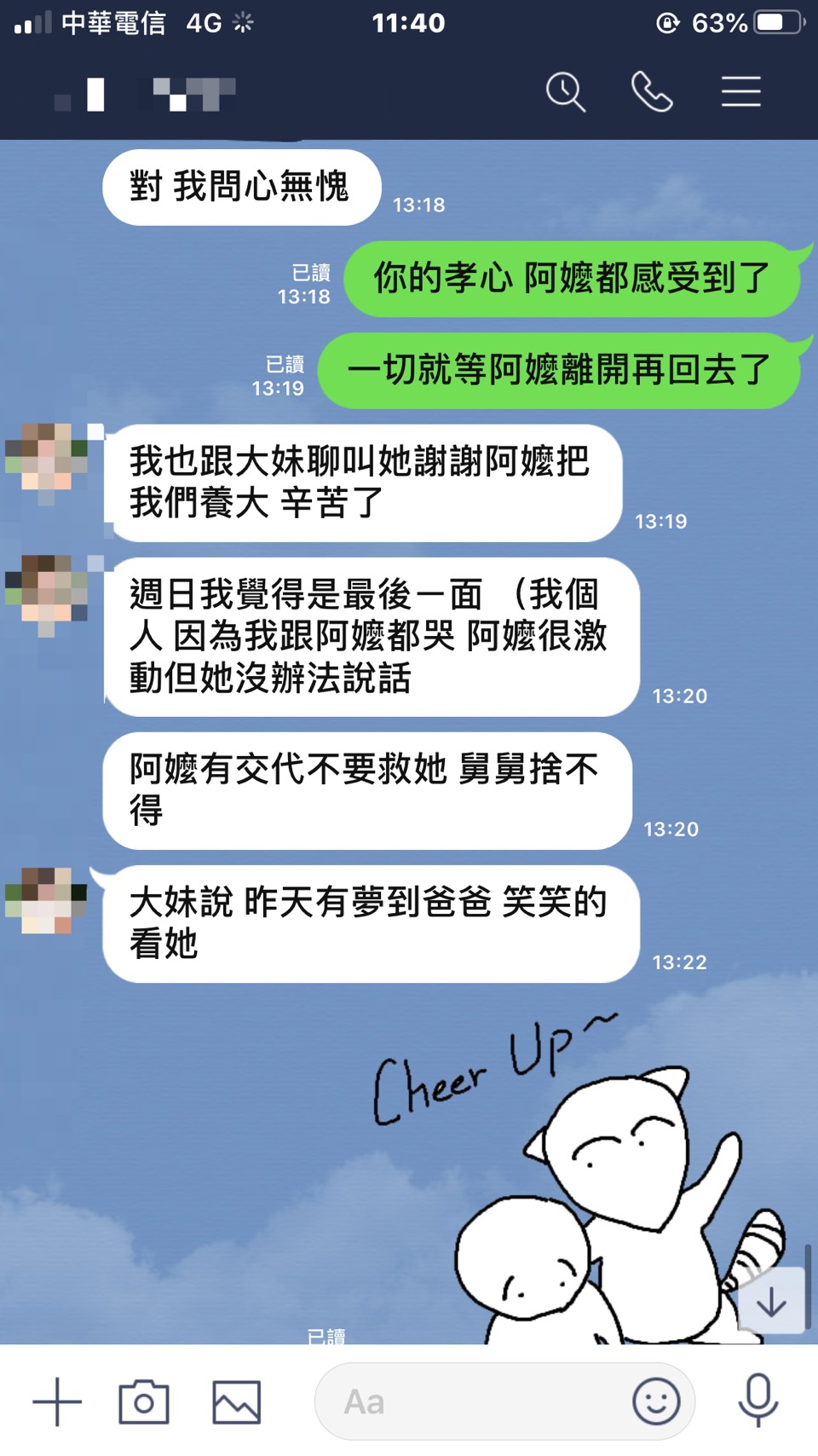Open sender's avatar beside 週日我覺得 message
818x1456 pixels.
point(47,593)
